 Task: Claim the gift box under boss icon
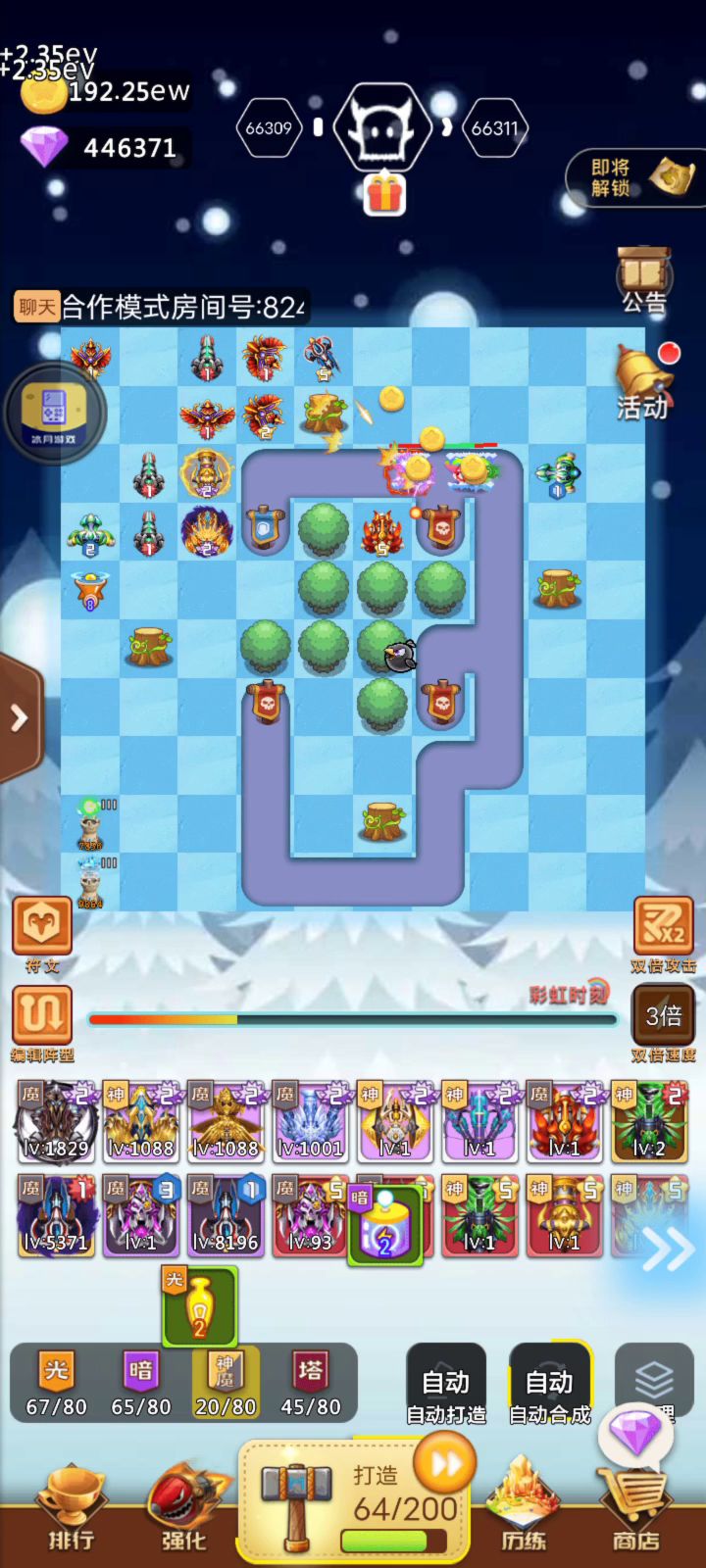click(384, 193)
